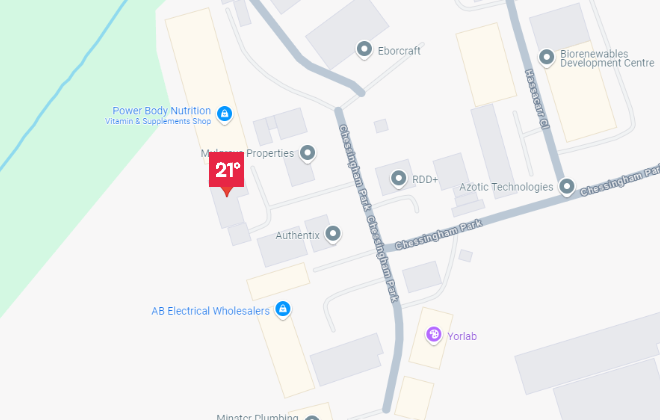Open Power Body Nutrition shop pin
The height and width of the screenshot is (420, 660).
click(x=225, y=114)
